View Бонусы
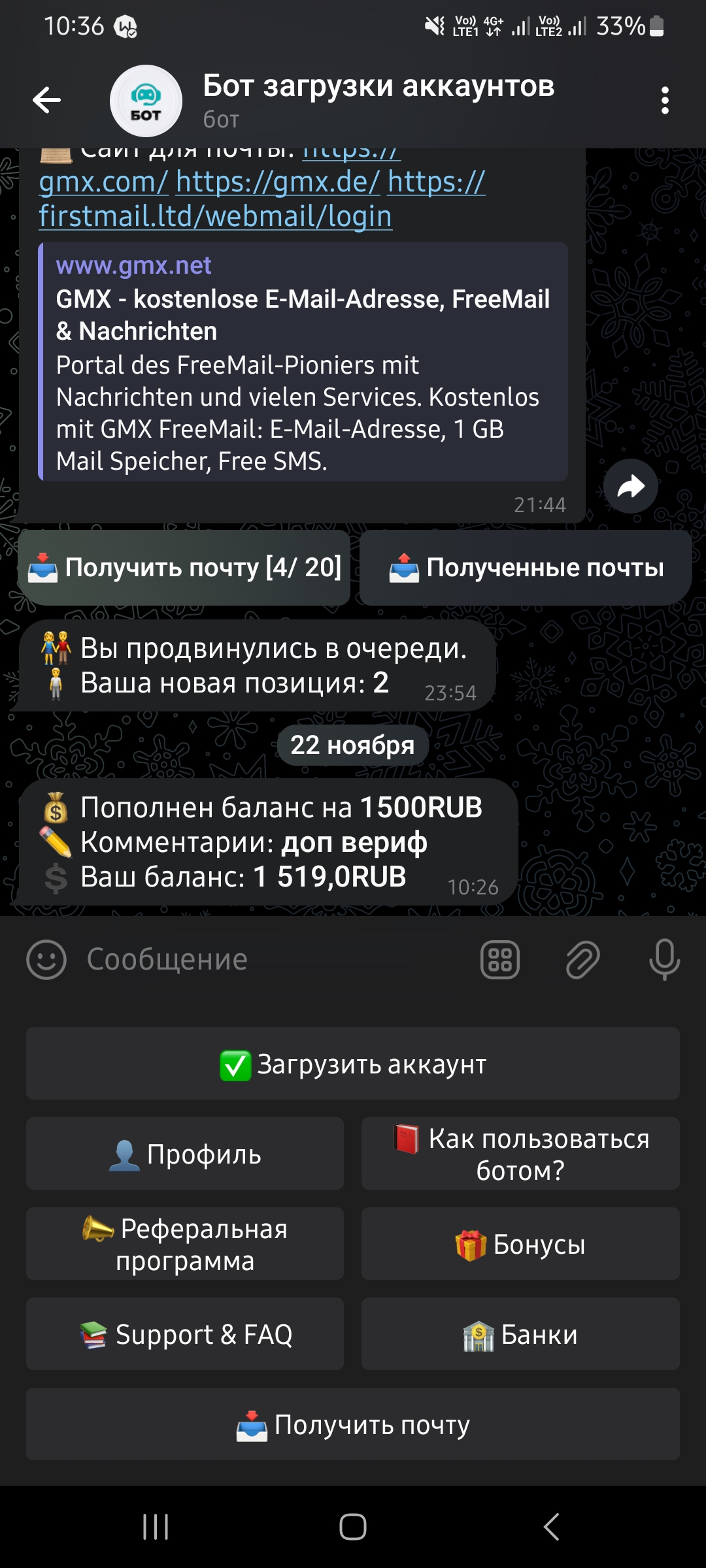Screen dimensions: 706x1568 click(520, 1244)
